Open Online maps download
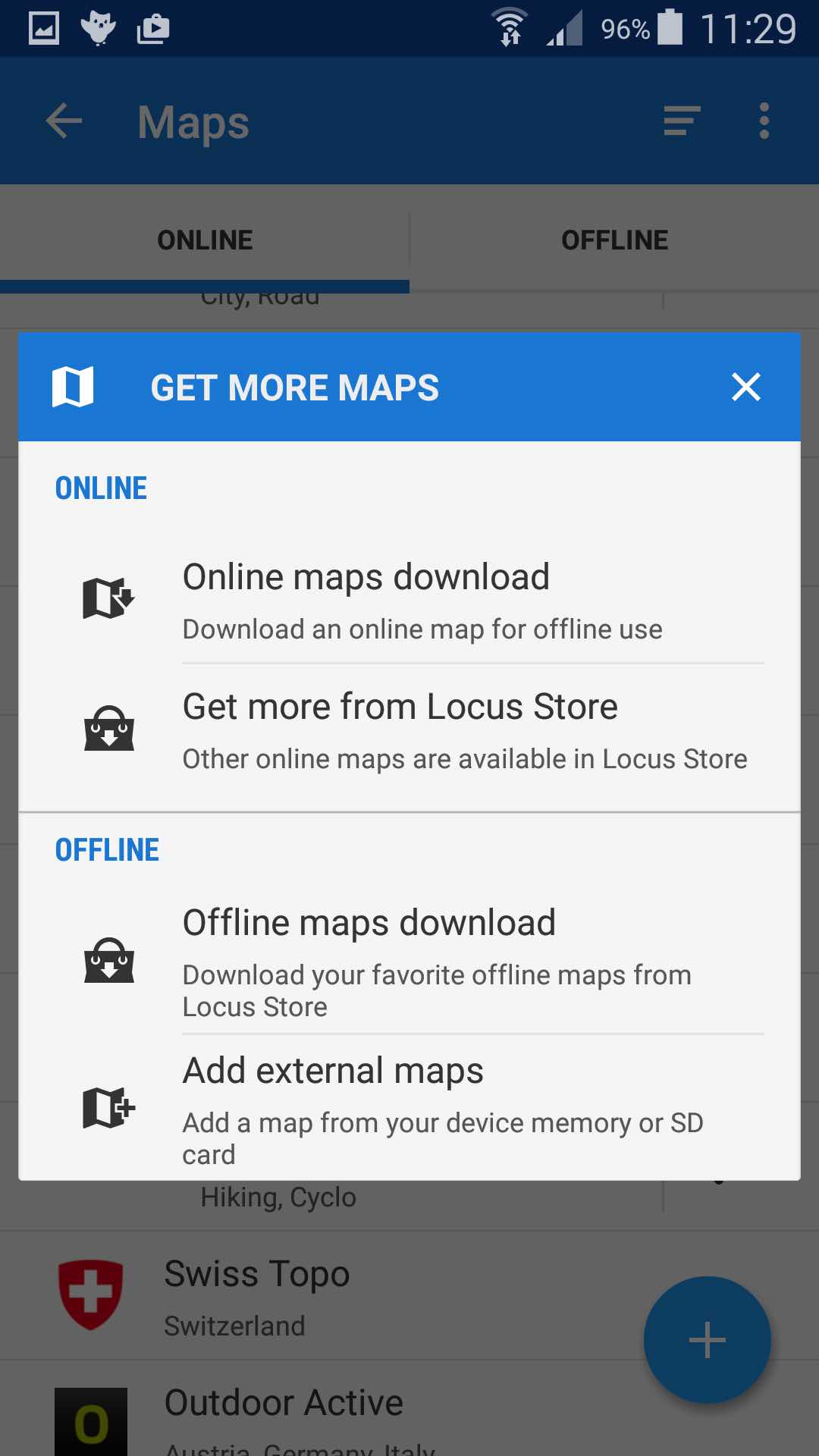The width and height of the screenshot is (819, 1456). click(x=409, y=599)
